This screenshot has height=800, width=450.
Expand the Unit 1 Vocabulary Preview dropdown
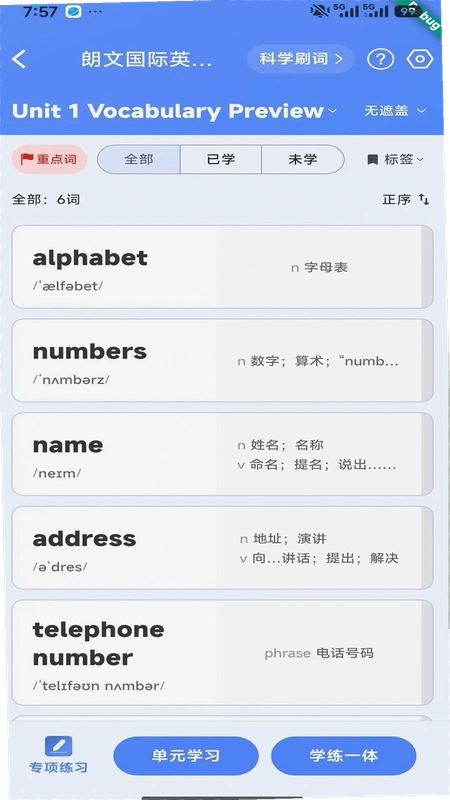174,111
